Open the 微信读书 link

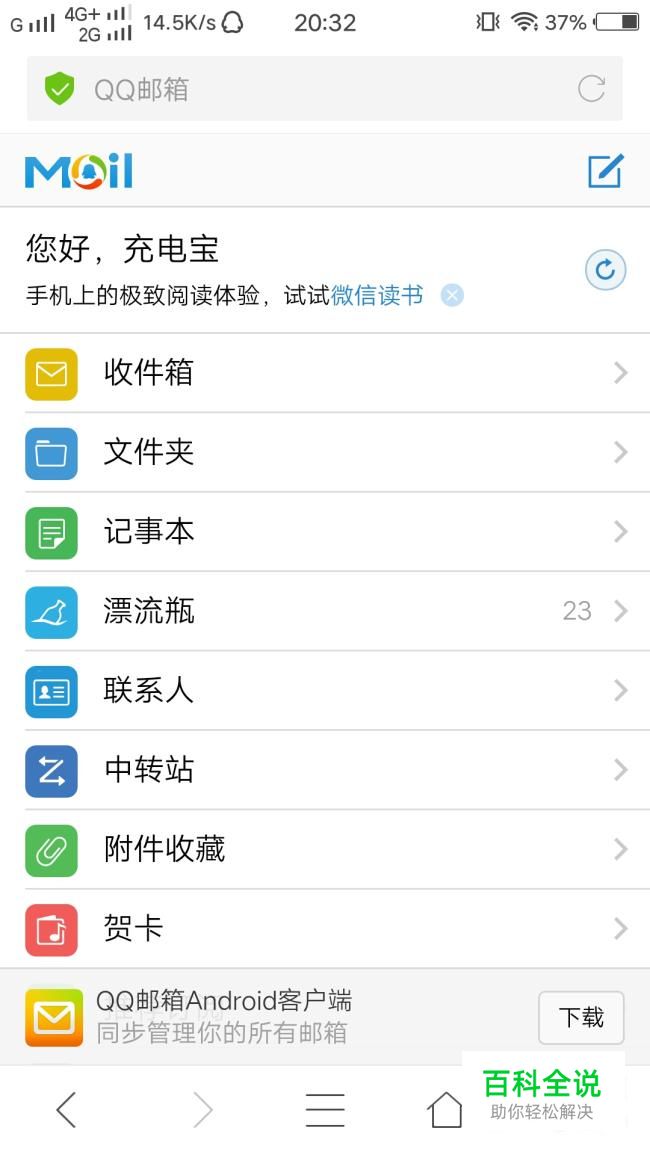tap(377, 296)
